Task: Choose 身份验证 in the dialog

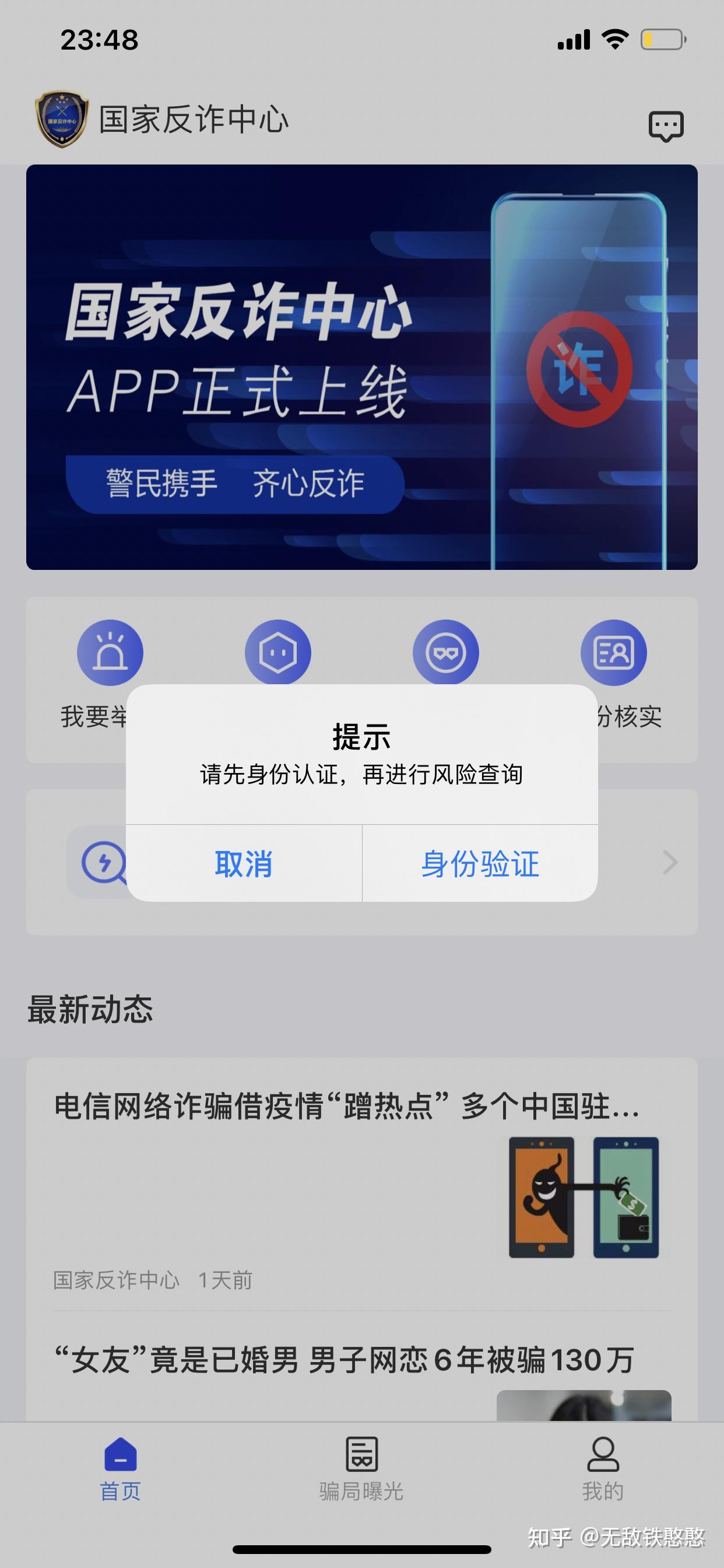Action: click(x=480, y=864)
